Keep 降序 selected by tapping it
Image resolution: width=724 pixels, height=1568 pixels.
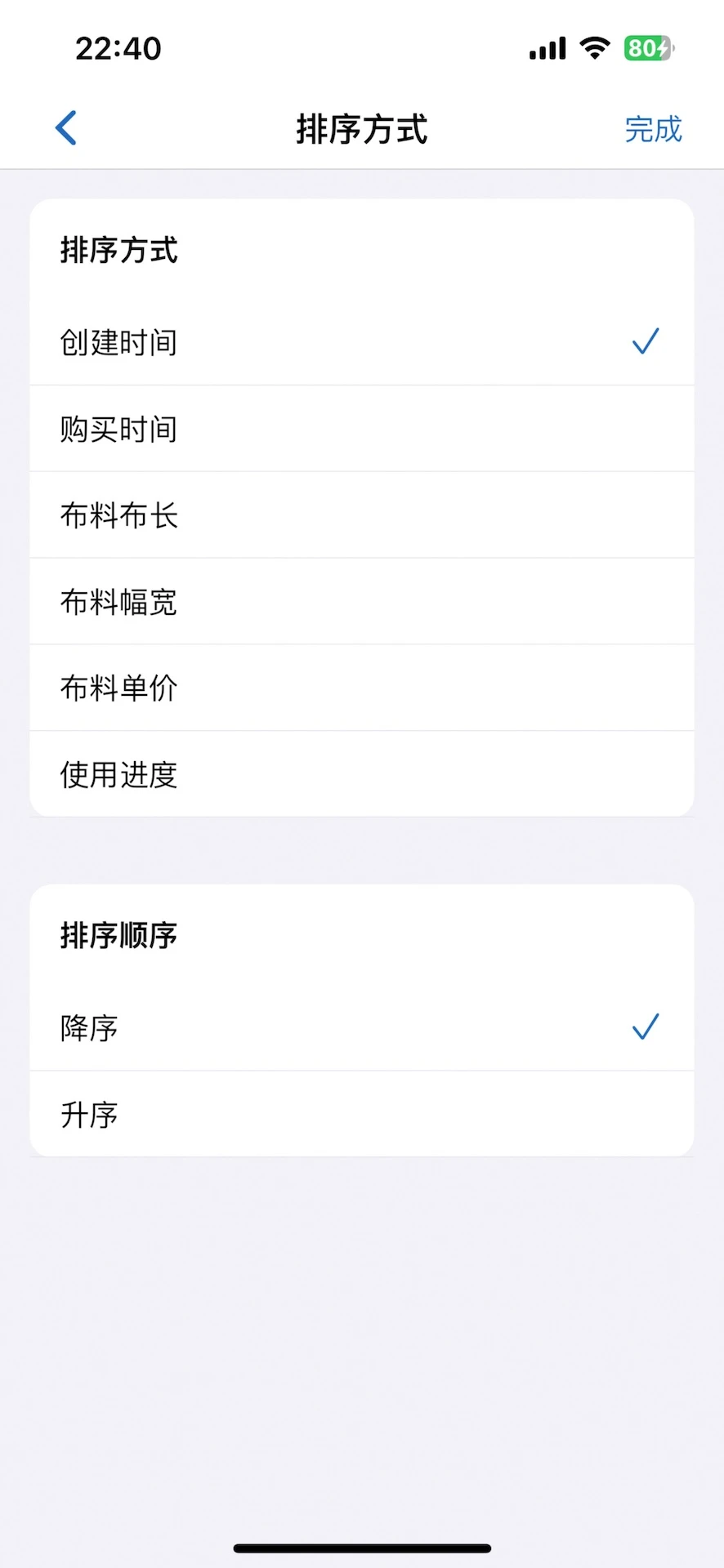click(x=90, y=1027)
